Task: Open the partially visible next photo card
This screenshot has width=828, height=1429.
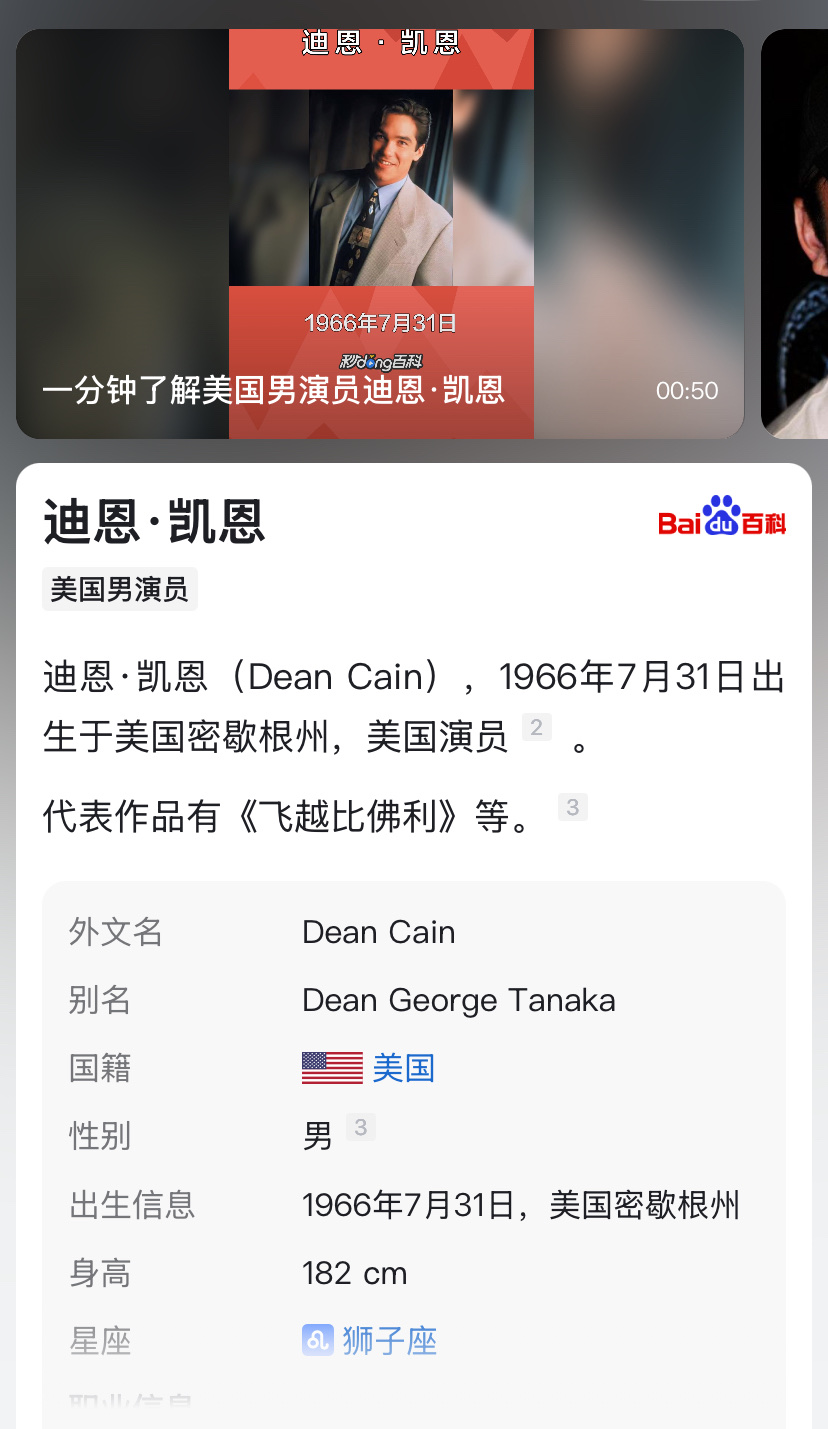Action: pyautogui.click(x=795, y=233)
